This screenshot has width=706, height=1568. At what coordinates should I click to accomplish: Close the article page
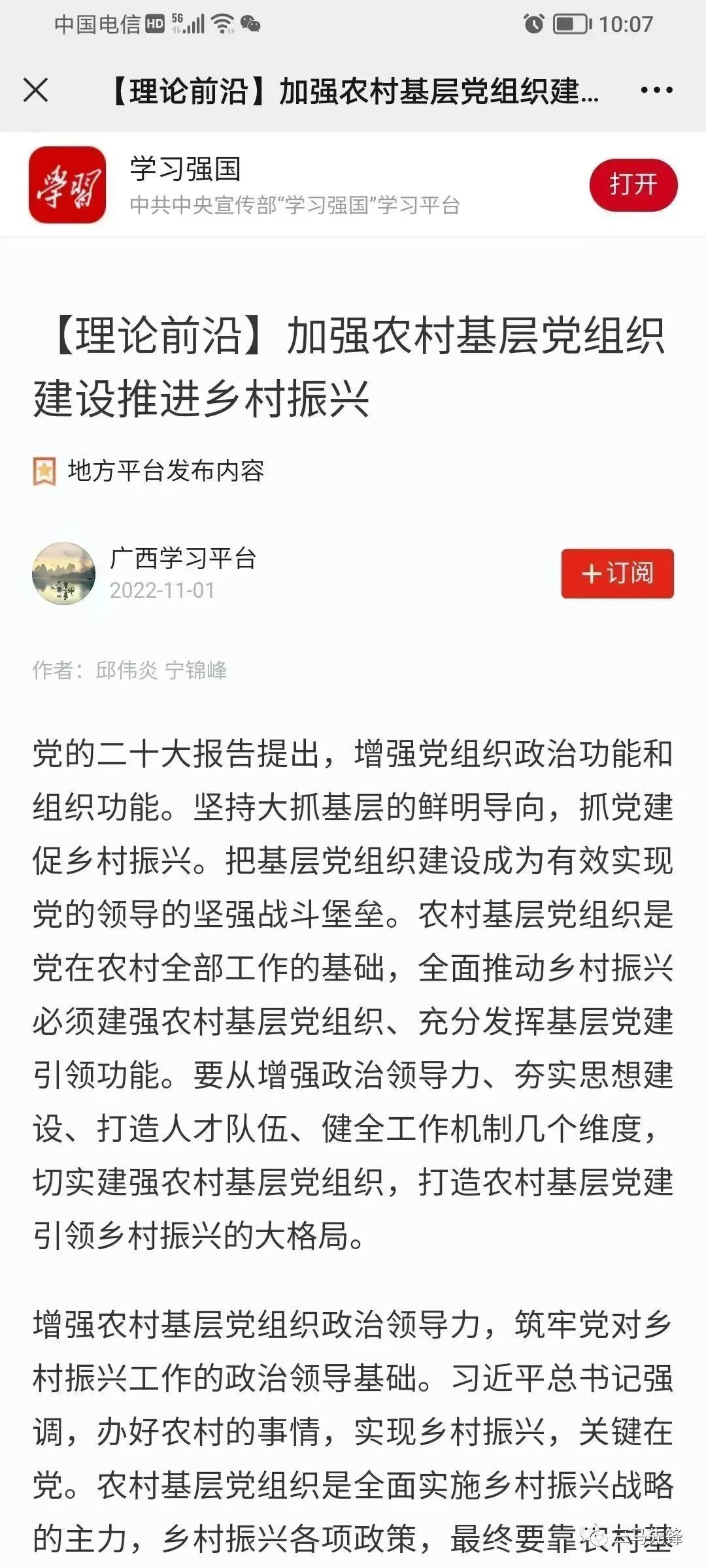click(36, 90)
